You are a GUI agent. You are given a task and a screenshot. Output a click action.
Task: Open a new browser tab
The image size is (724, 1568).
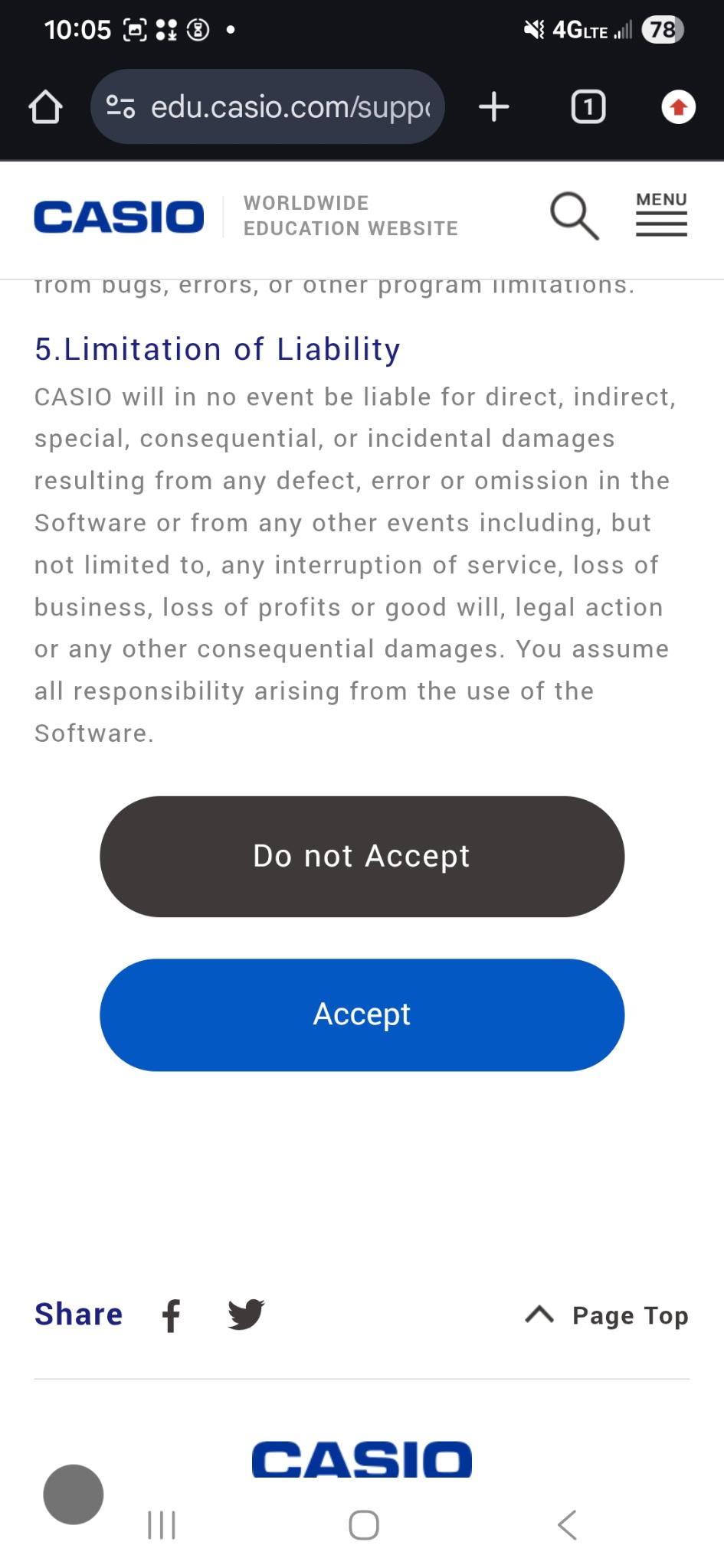(x=494, y=107)
